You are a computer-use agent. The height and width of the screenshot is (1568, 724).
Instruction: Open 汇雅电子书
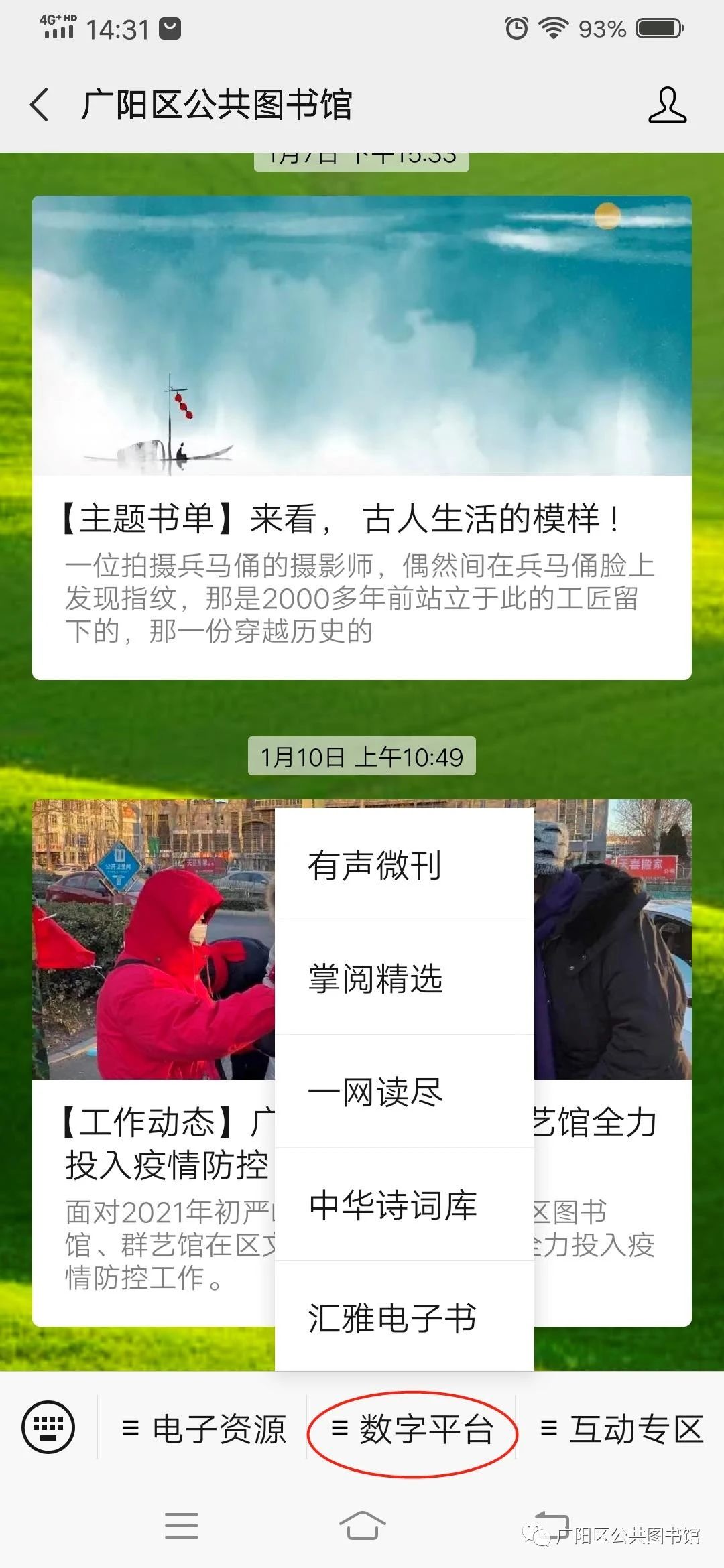(404, 1317)
